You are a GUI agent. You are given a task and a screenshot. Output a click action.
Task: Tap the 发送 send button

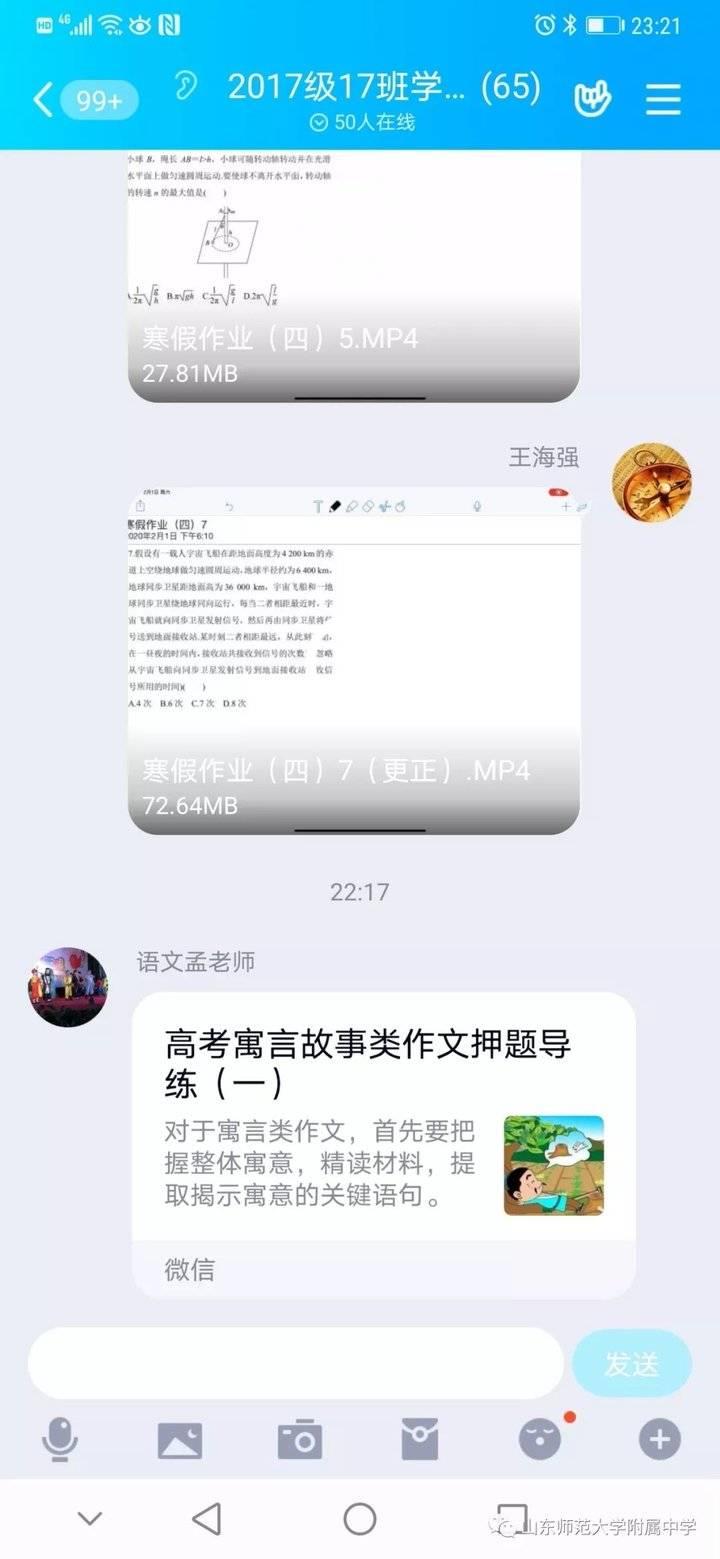pos(631,1363)
